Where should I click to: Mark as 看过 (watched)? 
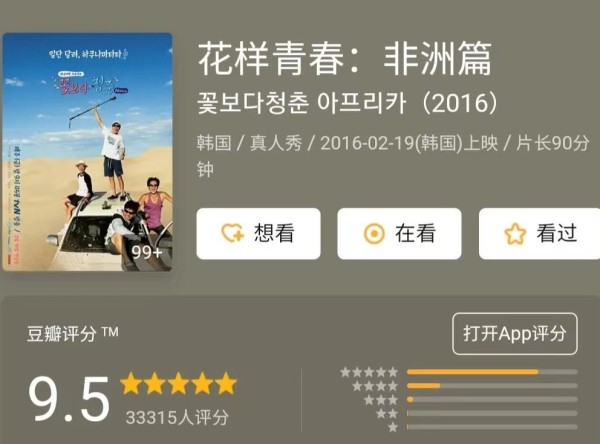point(540,234)
